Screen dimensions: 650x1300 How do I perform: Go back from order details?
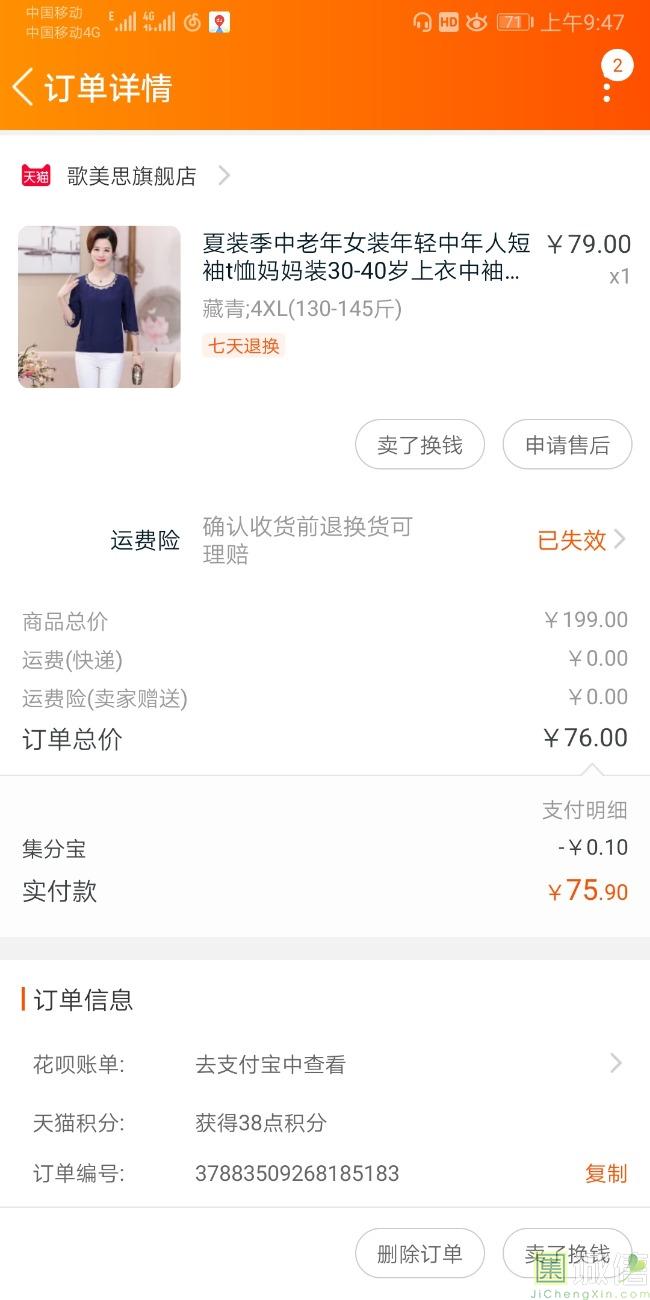pyautogui.click(x=24, y=87)
